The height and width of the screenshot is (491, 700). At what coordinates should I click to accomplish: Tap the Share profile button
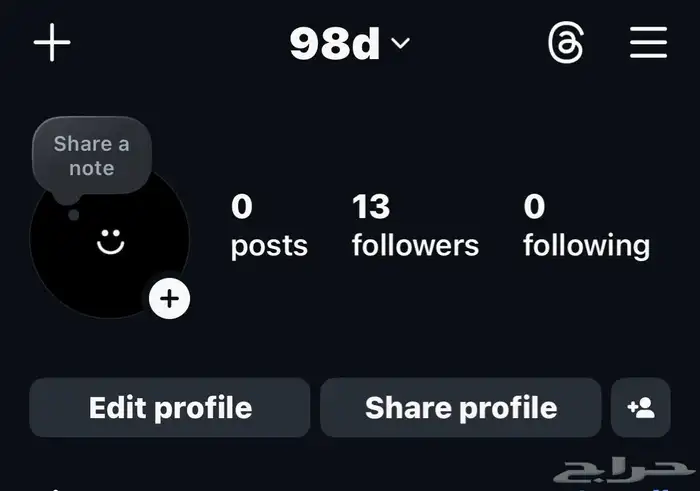tap(461, 408)
